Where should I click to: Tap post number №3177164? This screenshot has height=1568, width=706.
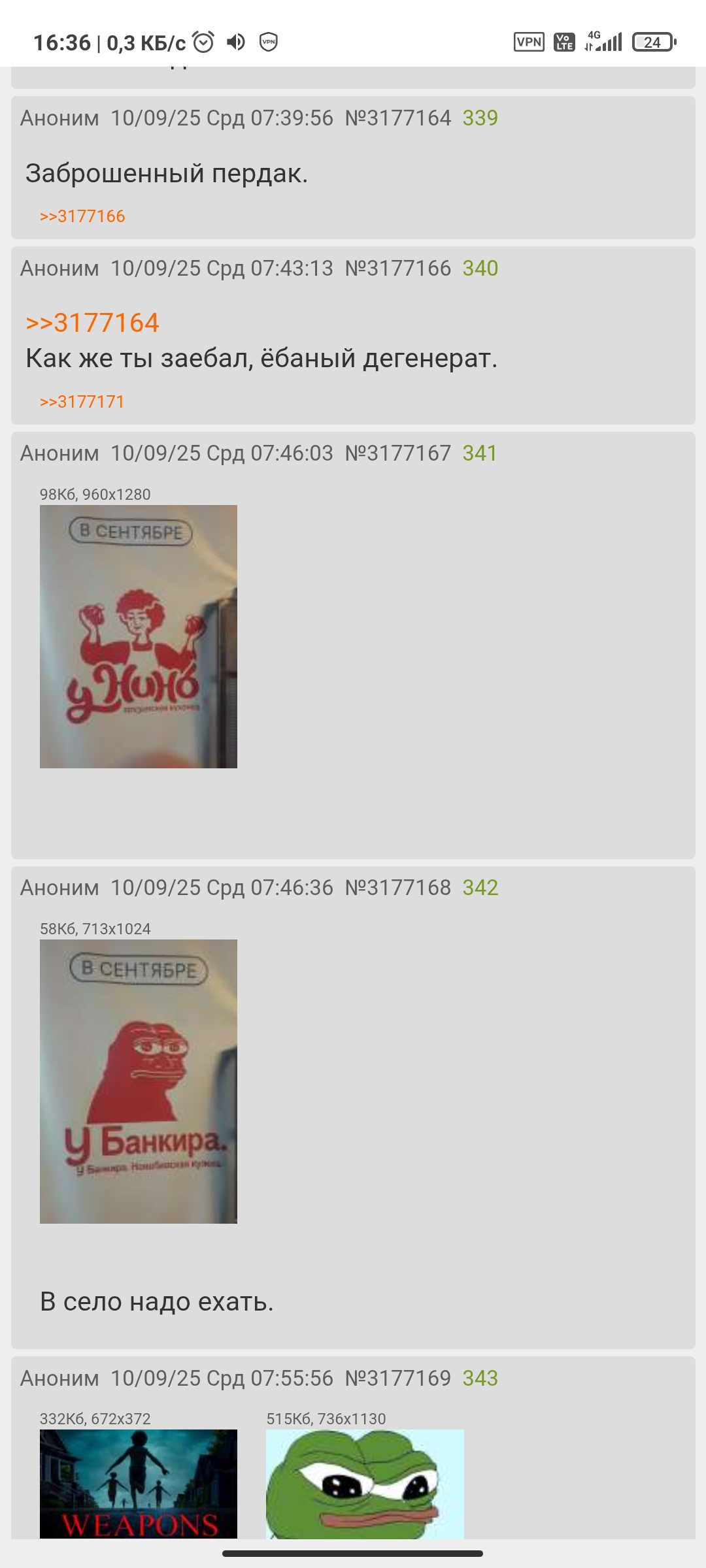(x=397, y=118)
